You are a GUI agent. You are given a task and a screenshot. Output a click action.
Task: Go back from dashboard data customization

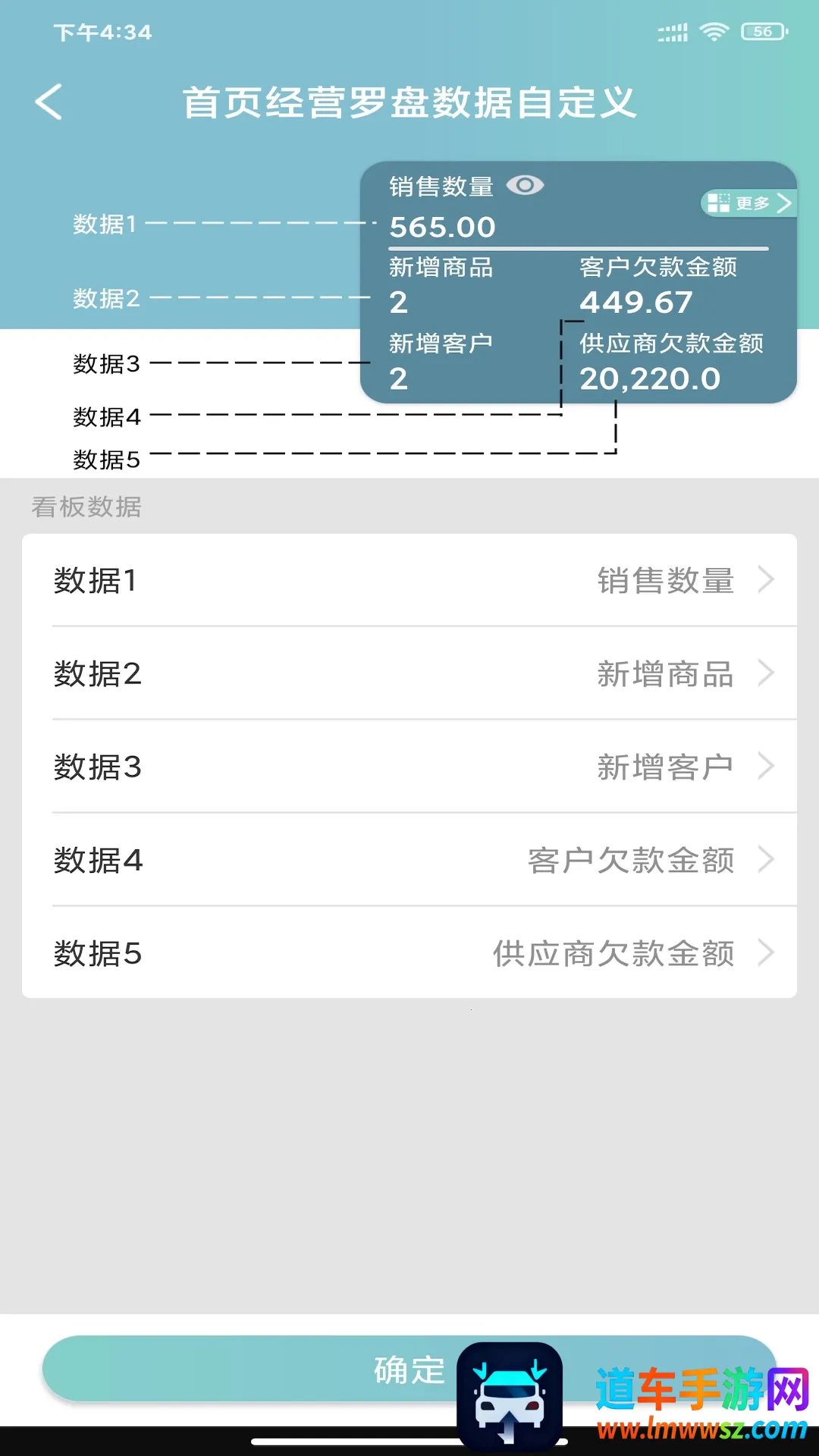pos(49,102)
